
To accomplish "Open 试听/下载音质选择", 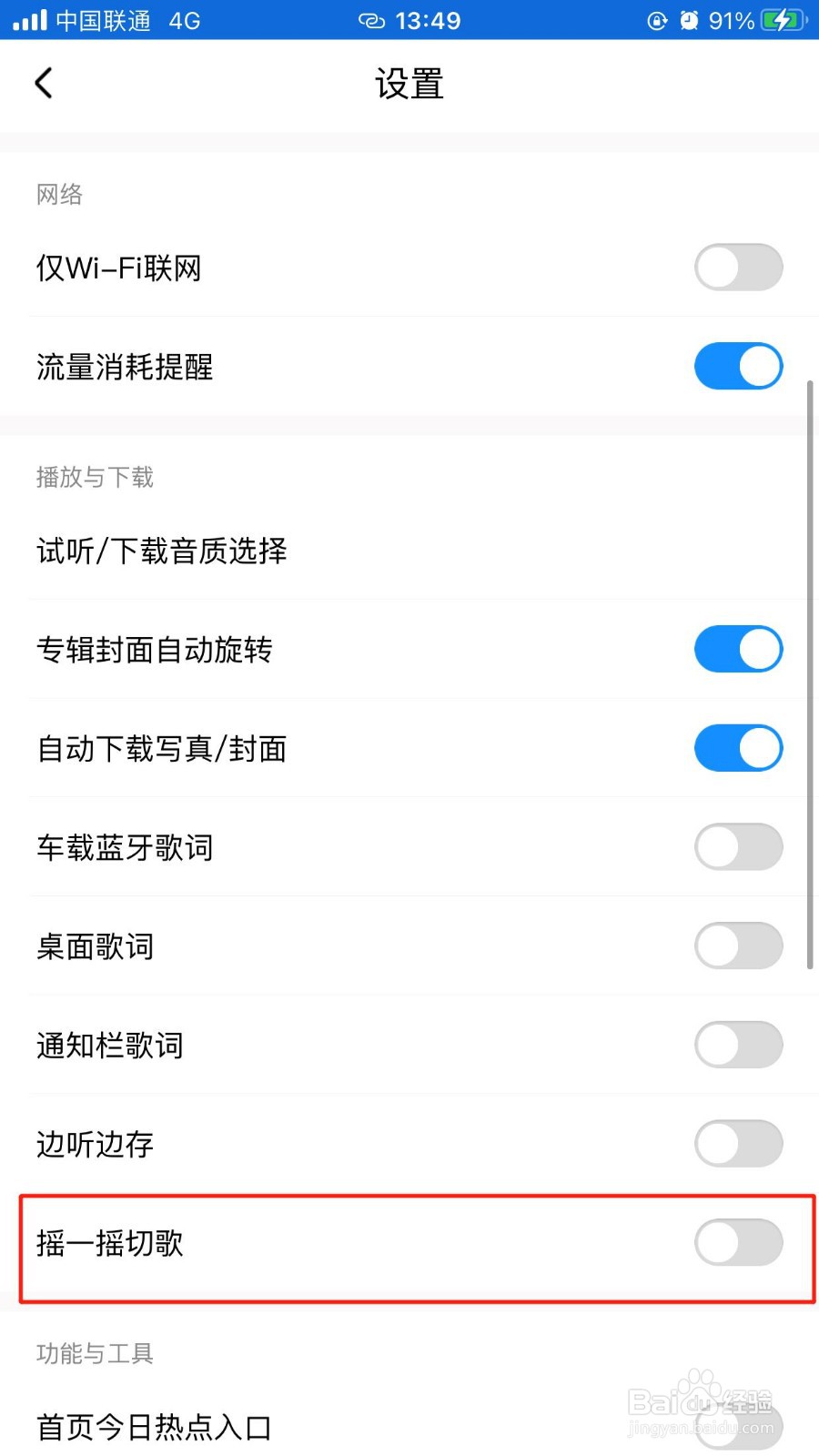I will [x=409, y=551].
